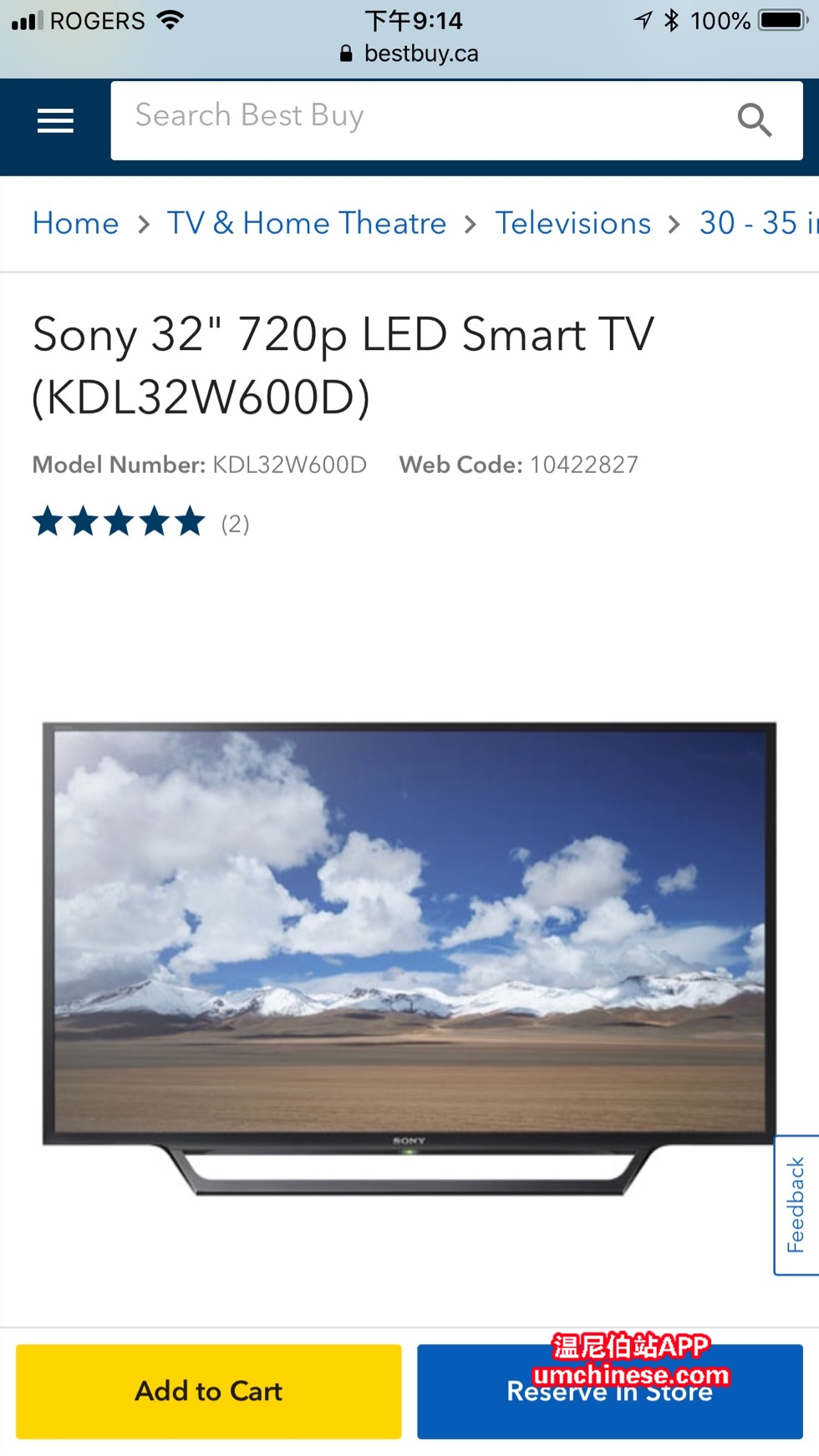
Task: Tap the Search Best Buy field
Action: click(x=418, y=118)
